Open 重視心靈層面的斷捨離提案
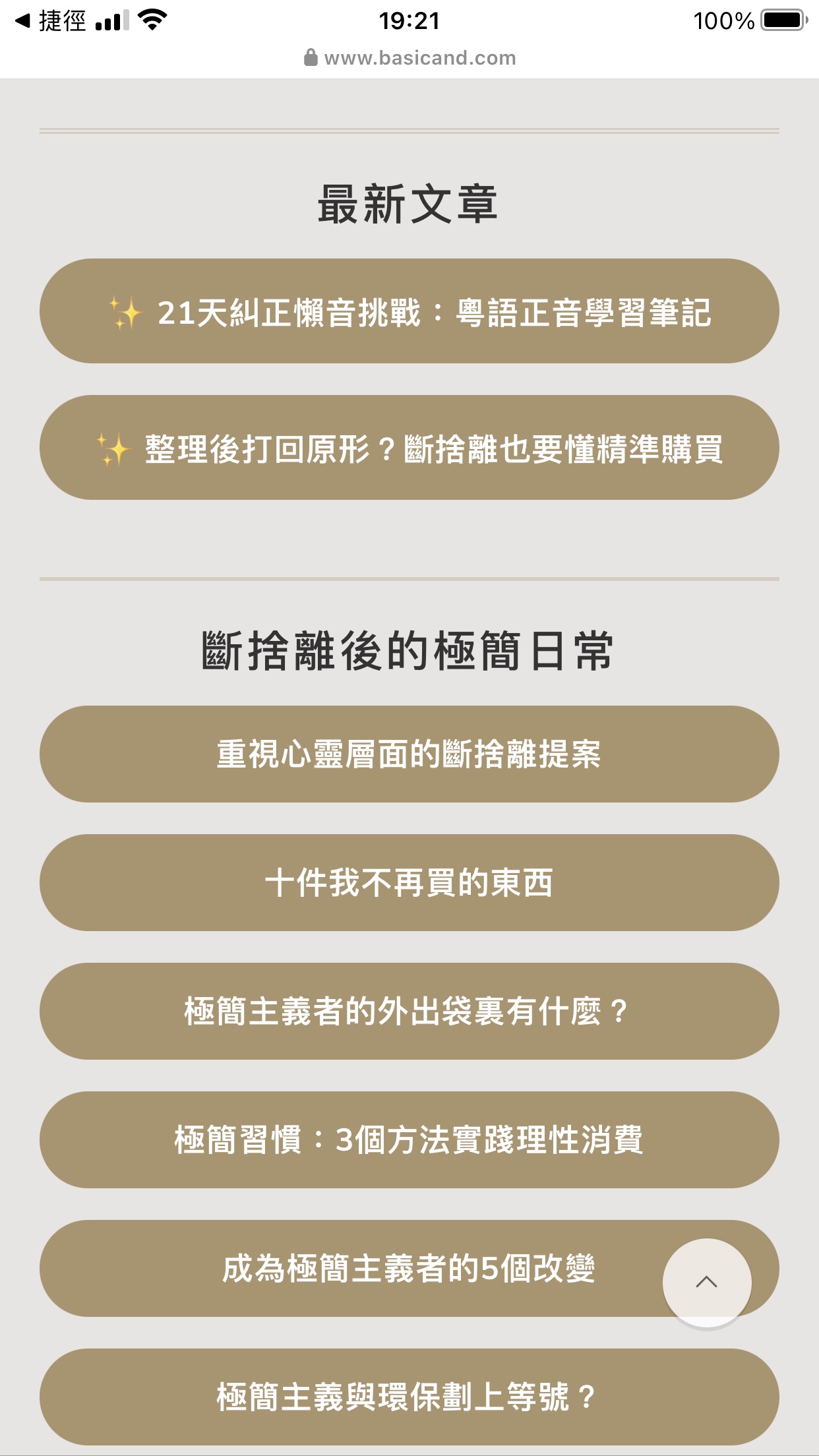Viewport: 819px width, 1456px height. pyautogui.click(x=409, y=754)
